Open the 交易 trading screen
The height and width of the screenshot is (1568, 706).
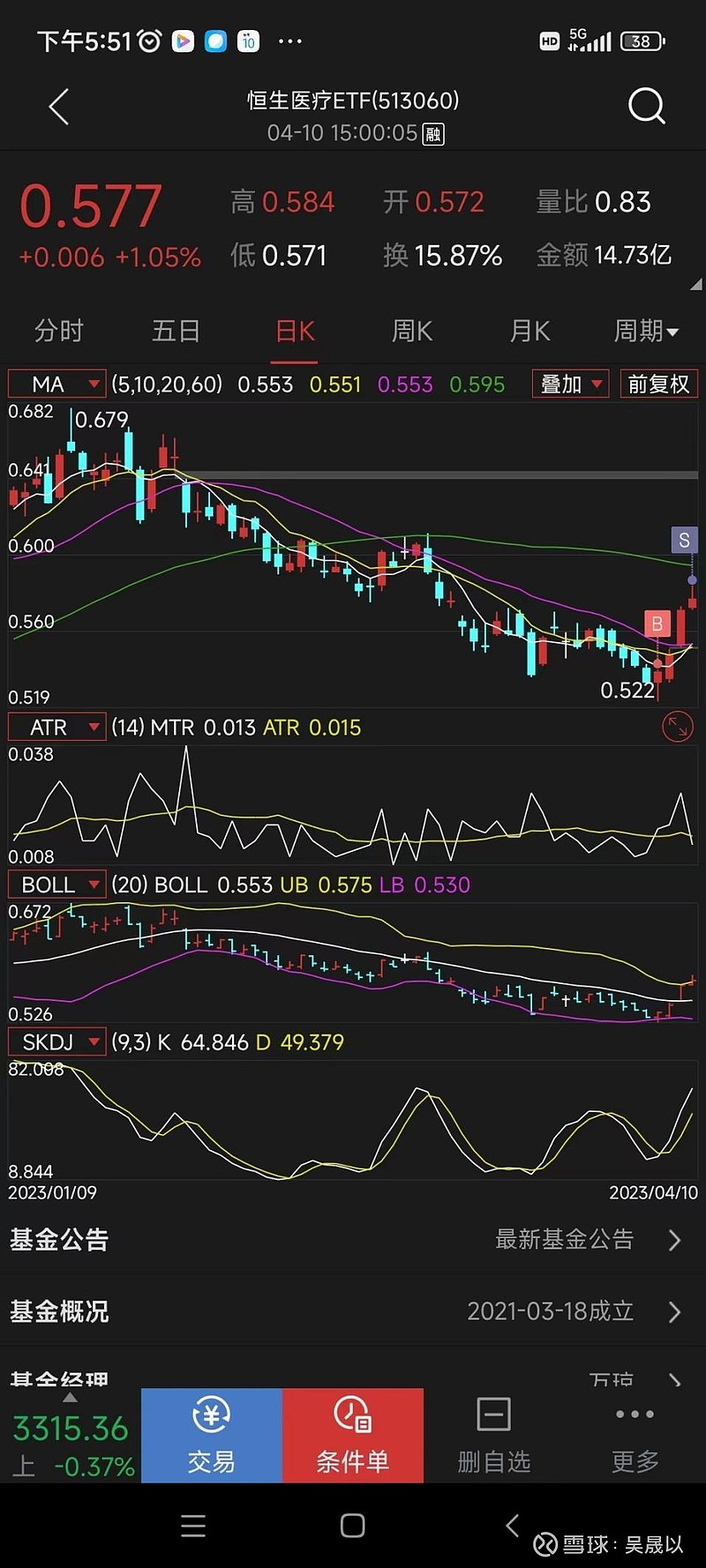point(211,1435)
